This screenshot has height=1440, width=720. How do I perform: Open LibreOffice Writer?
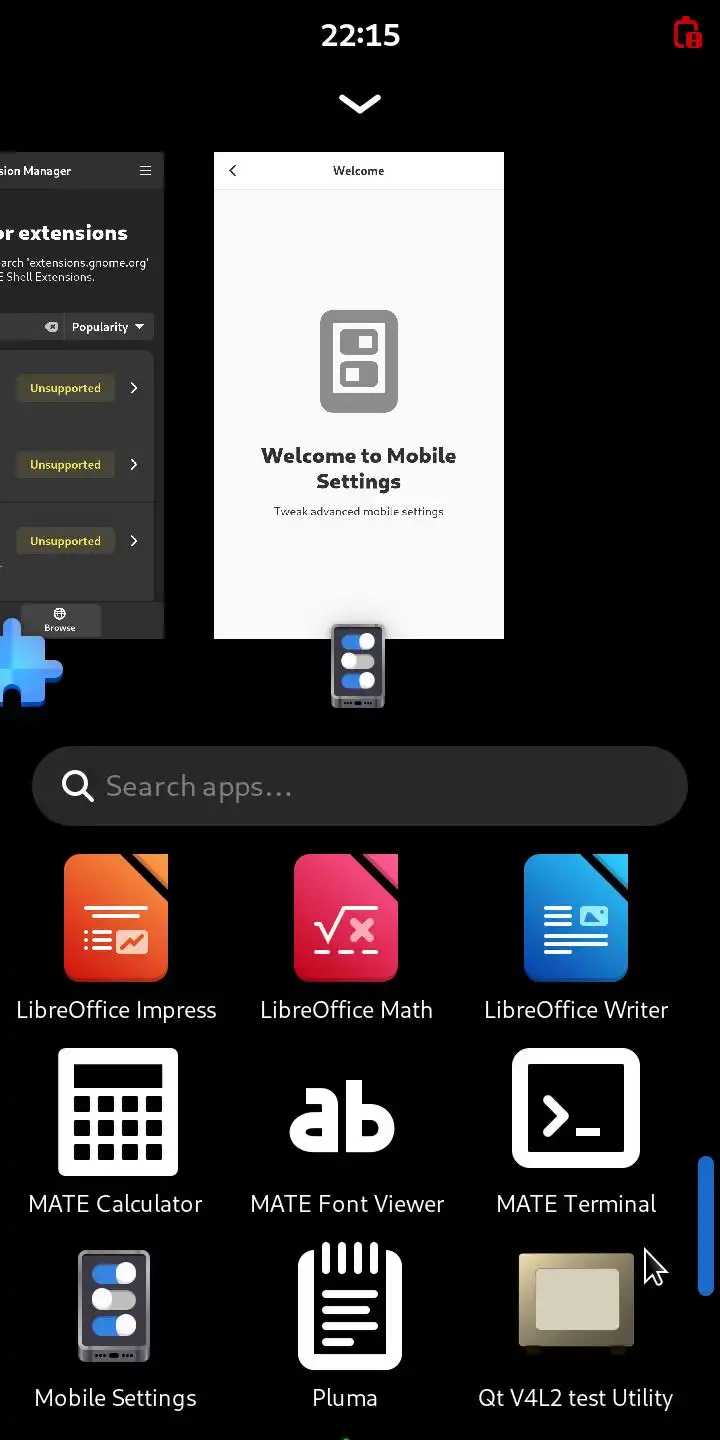[x=576, y=920]
